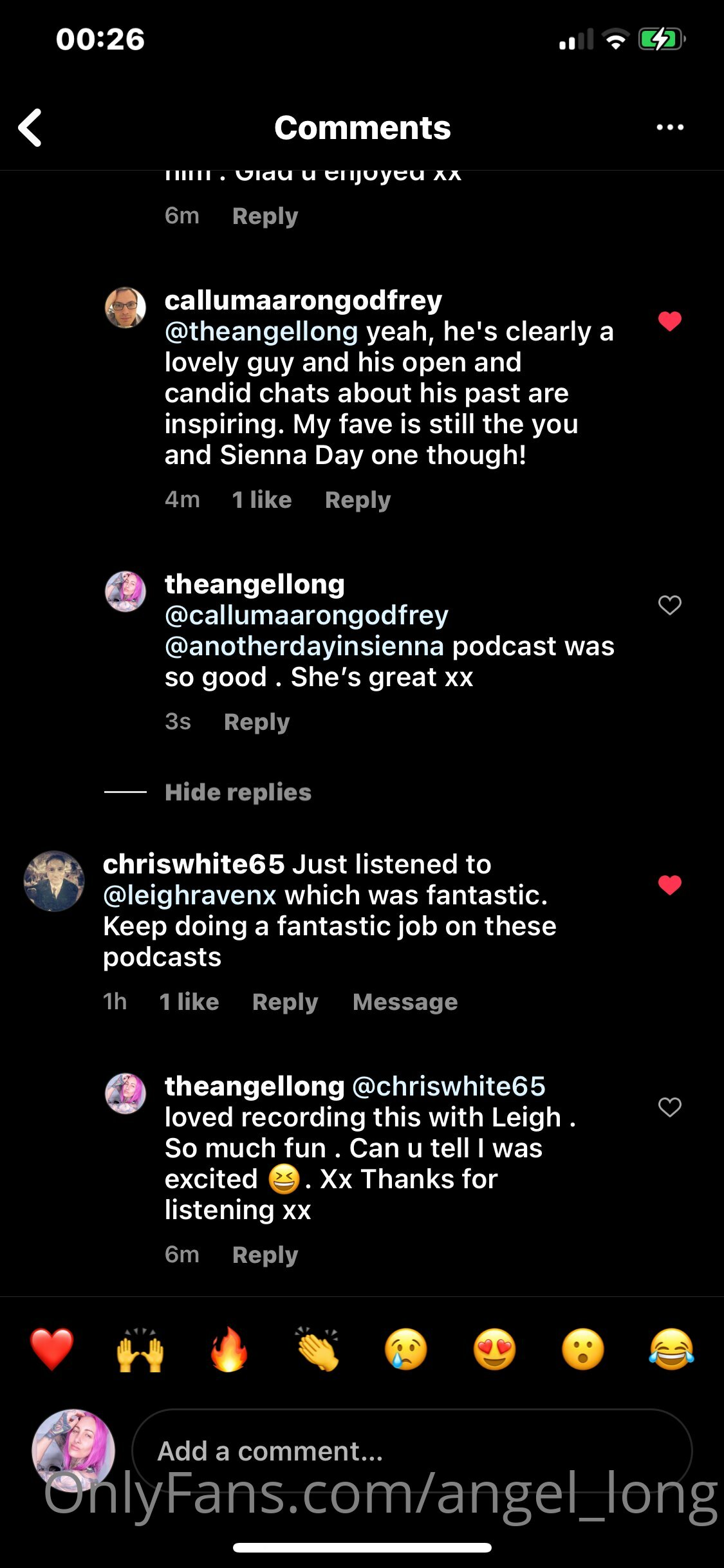Viewport: 724px width, 1568px height.
Task: Like theangellong's reply about Sienna's podcast
Action: 669,605
